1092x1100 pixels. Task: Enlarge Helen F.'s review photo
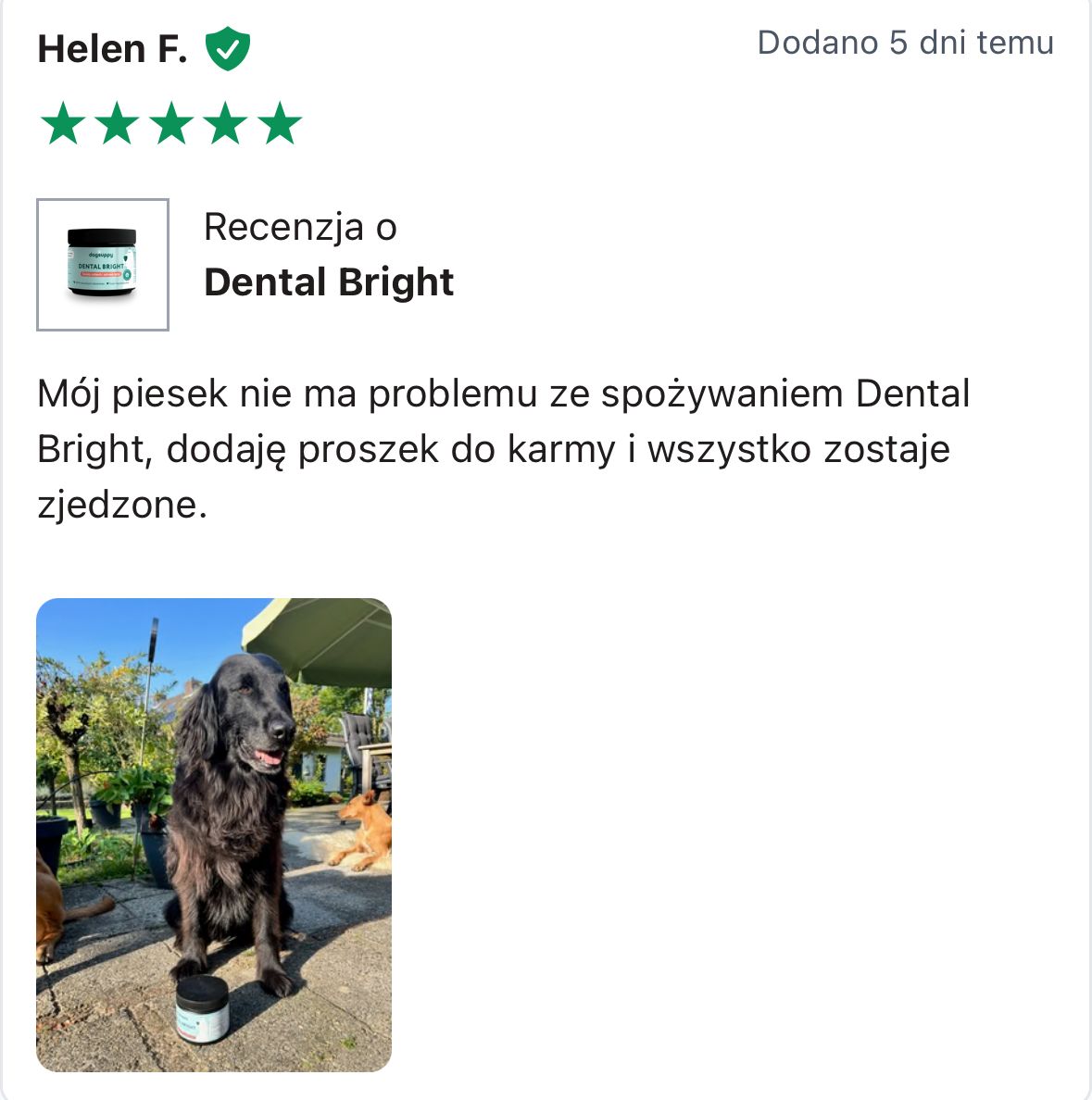point(214,834)
